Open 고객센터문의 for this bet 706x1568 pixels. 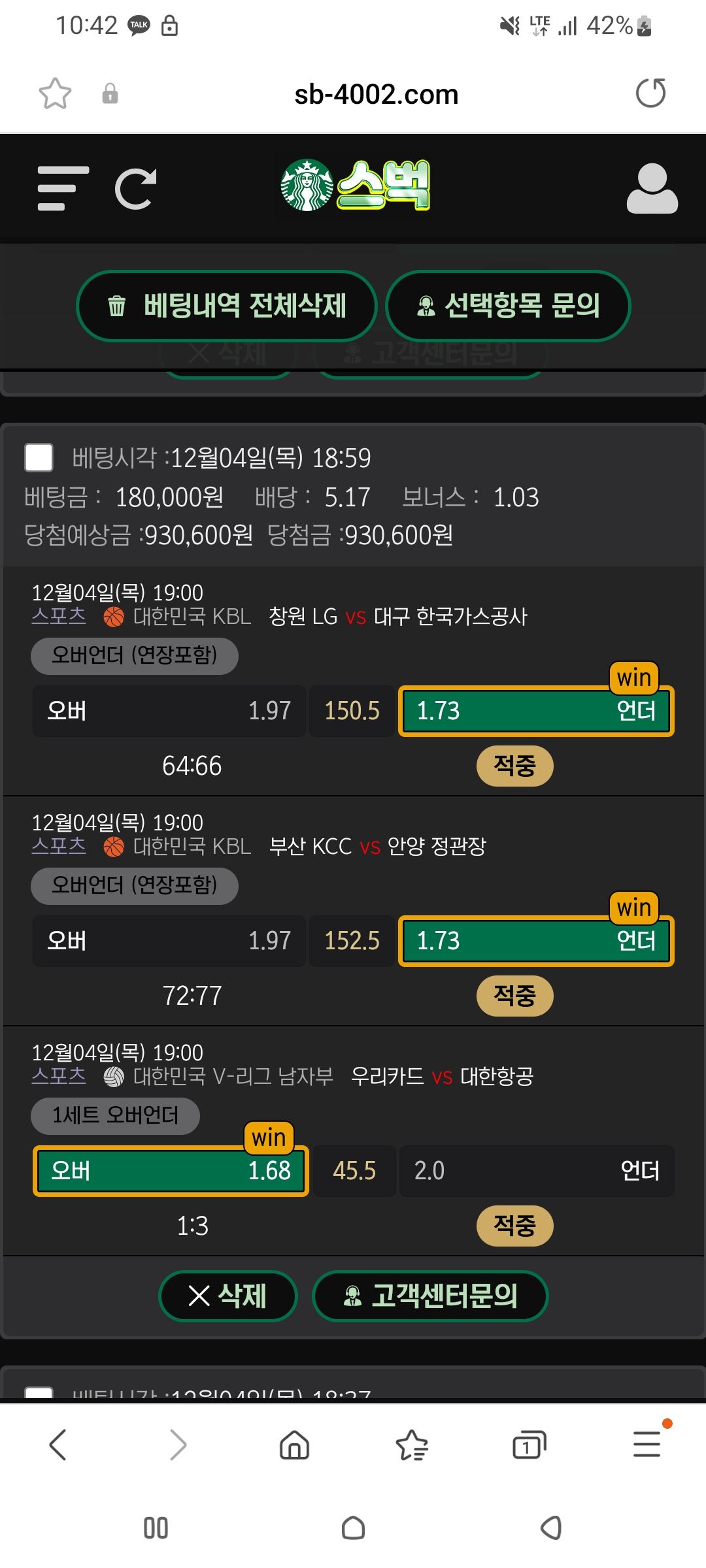tap(430, 1296)
